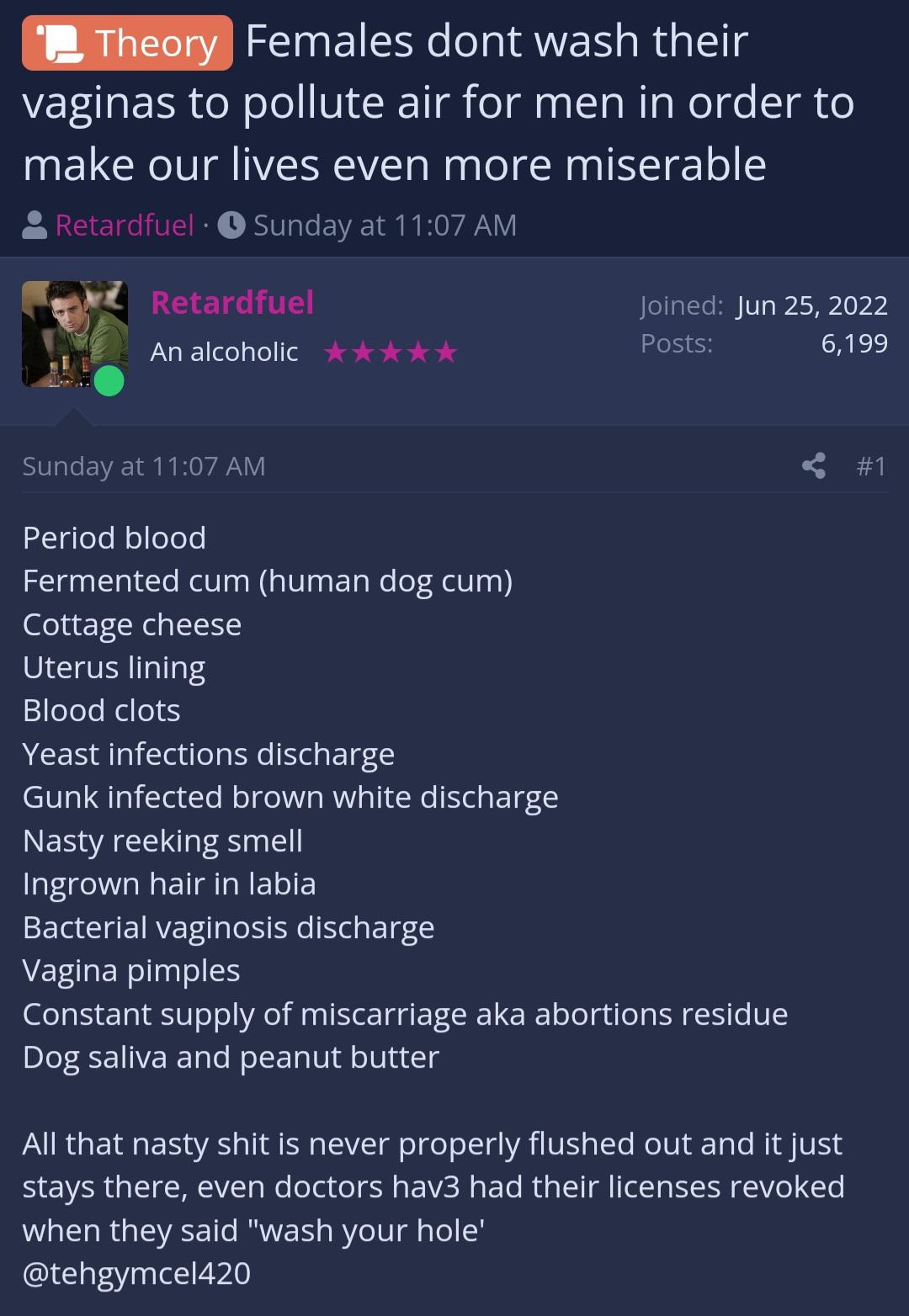
Task: Tap the timestamp beside the clock icon
Action: (385, 226)
